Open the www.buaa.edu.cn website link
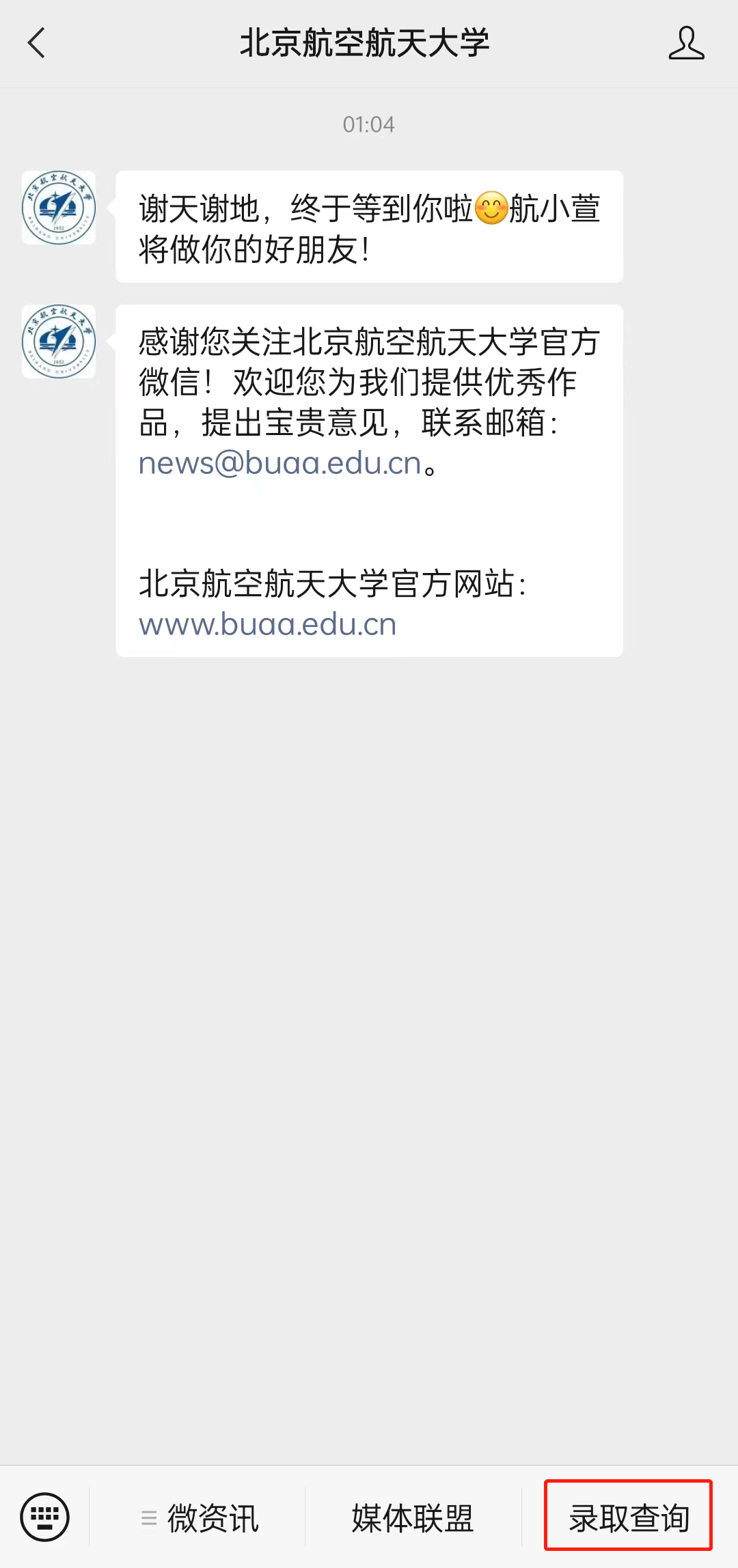The image size is (738, 1568). point(268,625)
